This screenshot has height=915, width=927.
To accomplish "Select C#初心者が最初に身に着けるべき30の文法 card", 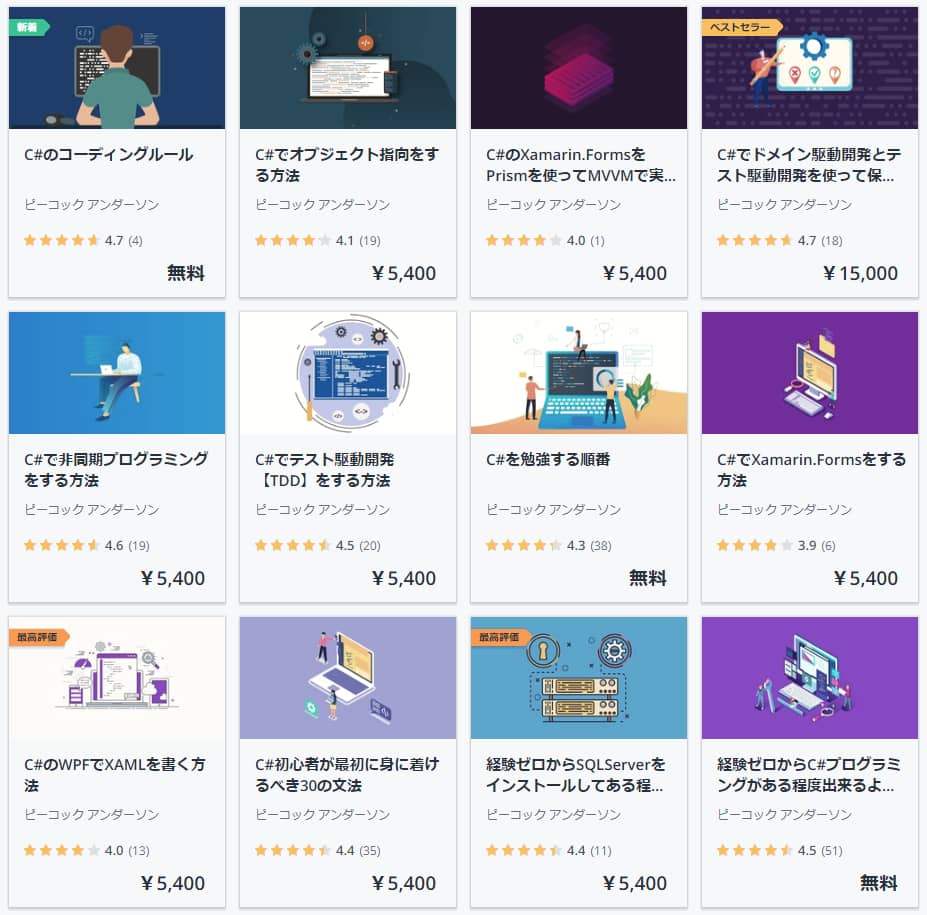I will [347, 774].
